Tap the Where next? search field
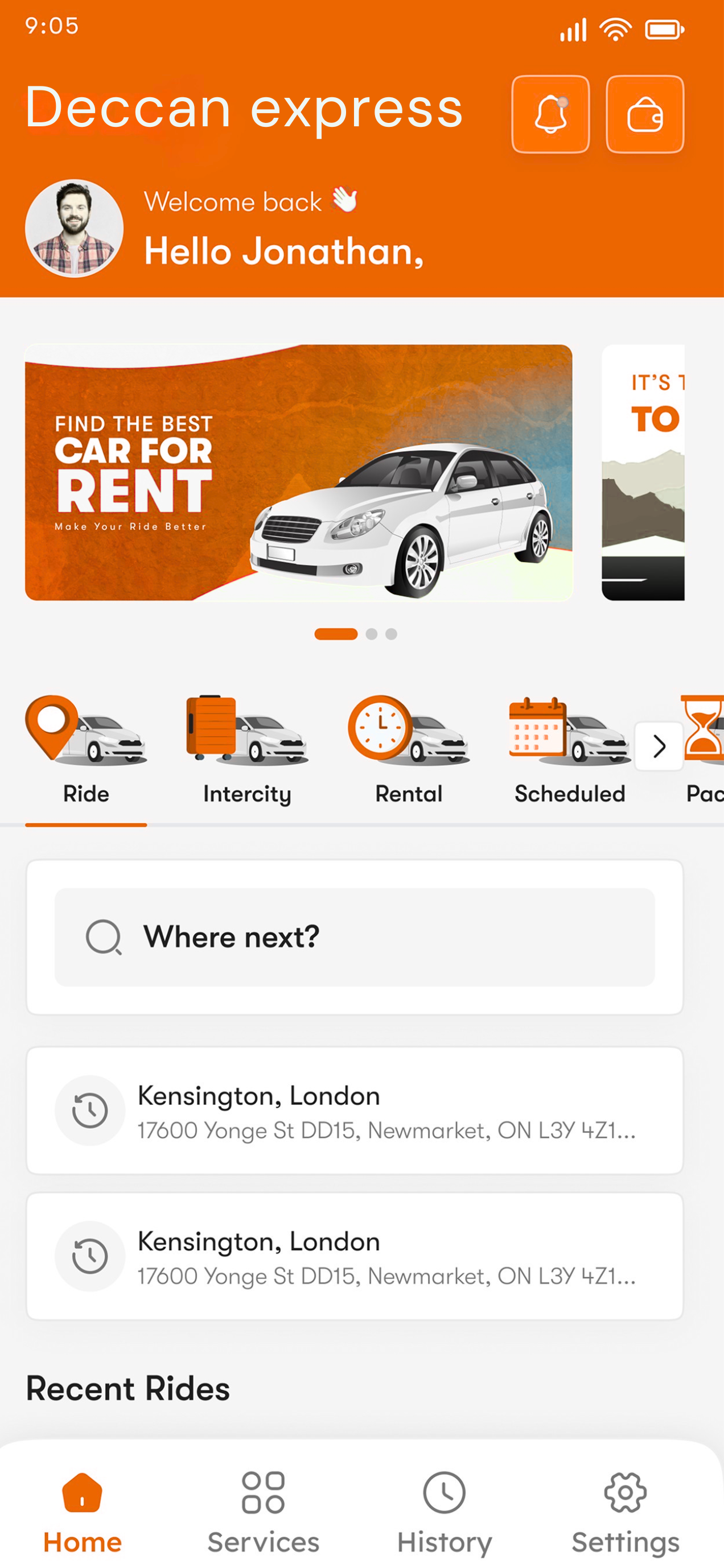 click(355, 937)
